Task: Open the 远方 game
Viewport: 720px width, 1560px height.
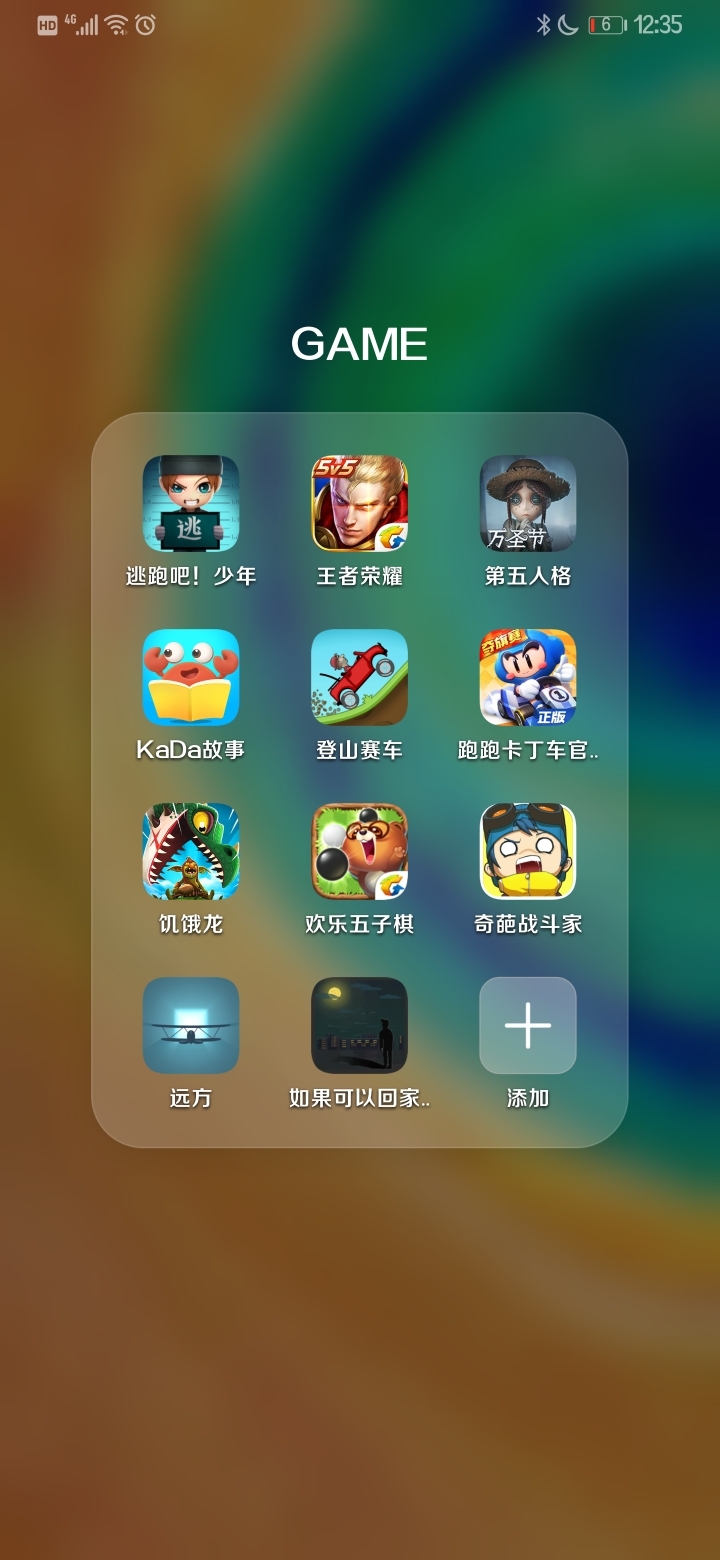Action: pyautogui.click(x=190, y=1026)
